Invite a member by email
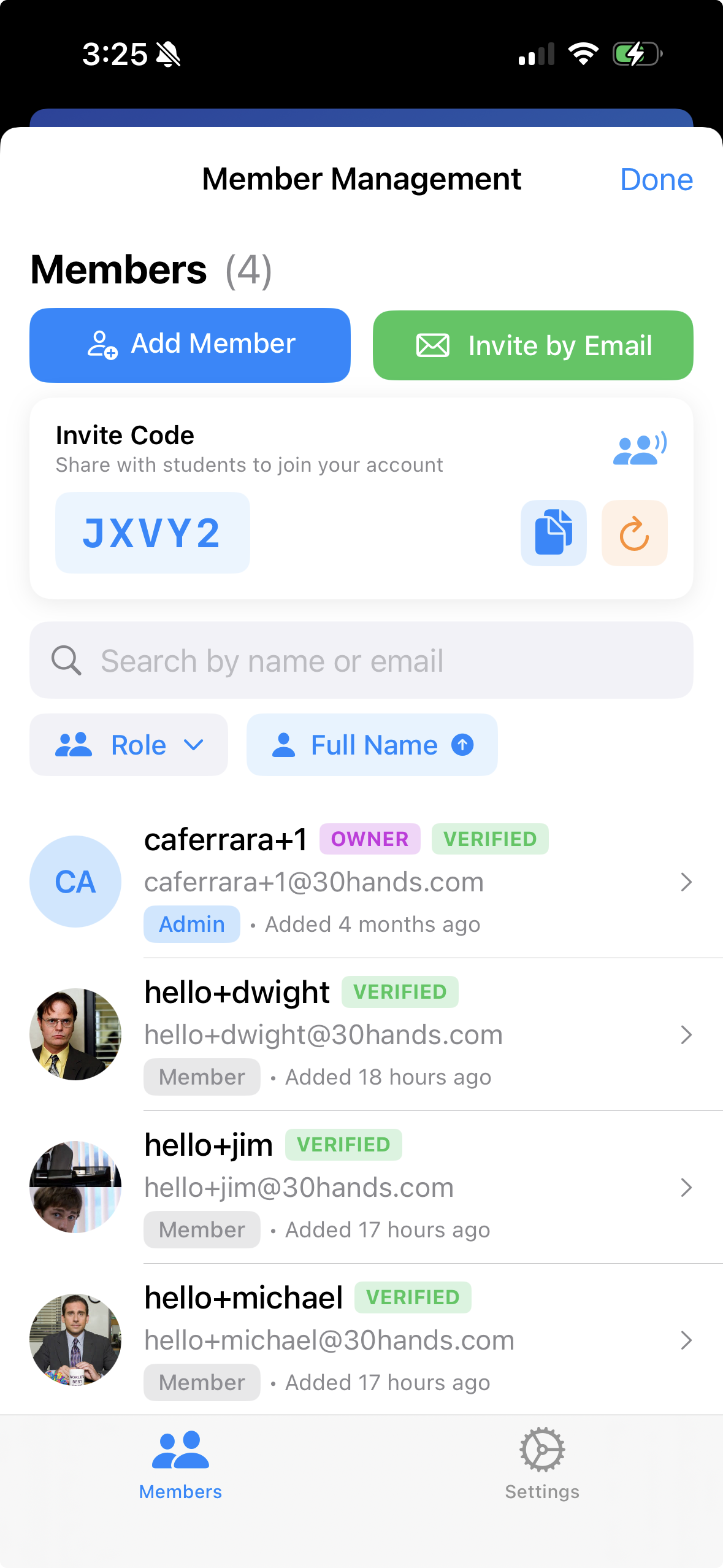723x1568 pixels. [532, 345]
